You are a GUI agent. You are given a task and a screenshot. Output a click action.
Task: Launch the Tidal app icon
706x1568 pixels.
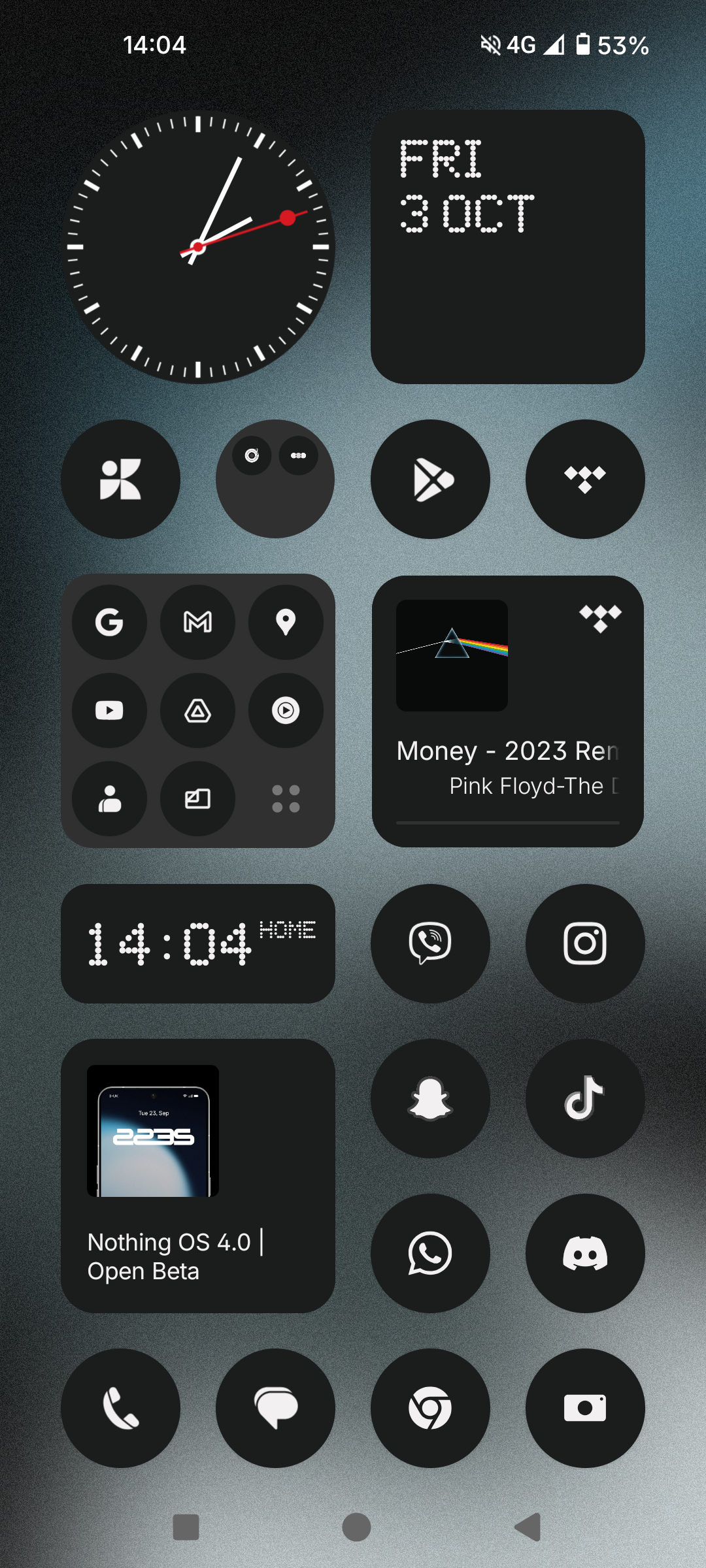pos(585,479)
